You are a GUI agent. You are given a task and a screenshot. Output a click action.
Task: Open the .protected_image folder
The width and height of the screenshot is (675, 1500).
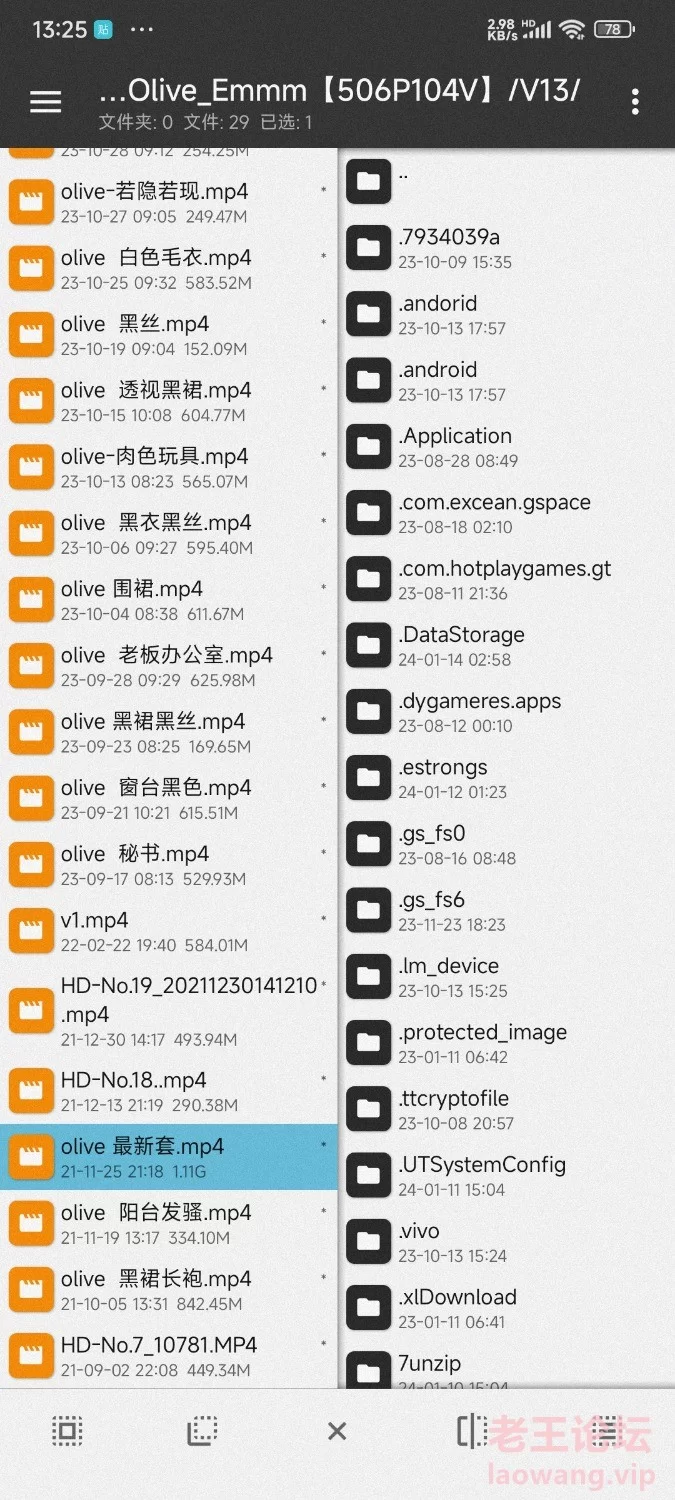(482, 1042)
